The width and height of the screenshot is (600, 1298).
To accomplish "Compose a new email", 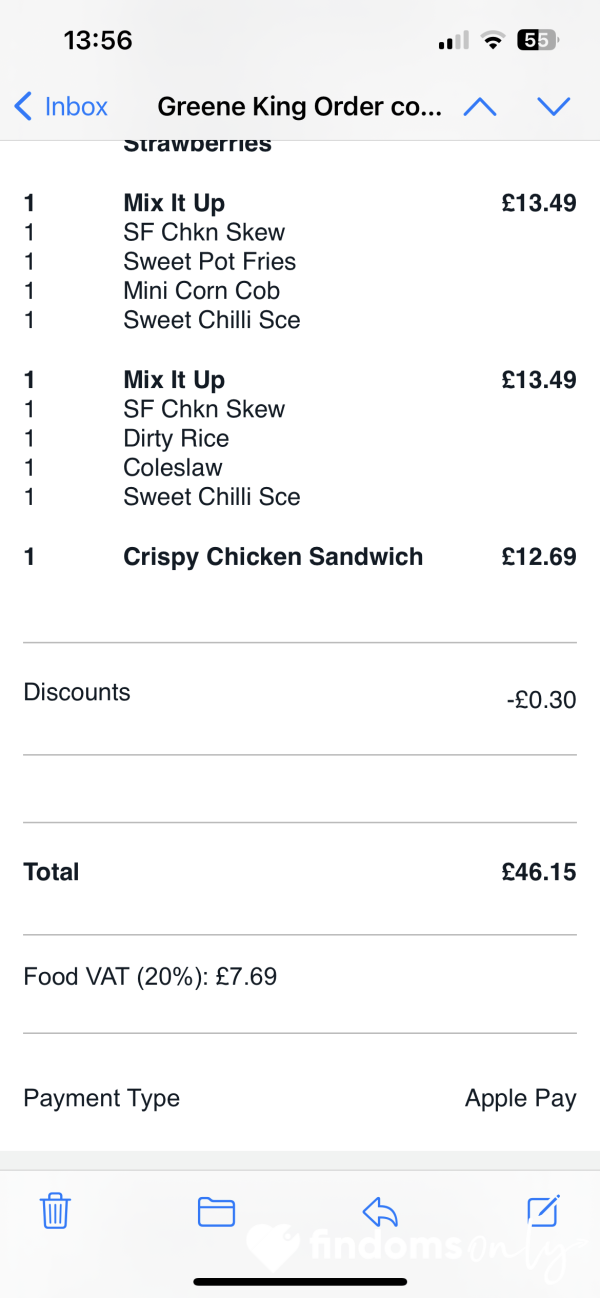I will tap(543, 1210).
